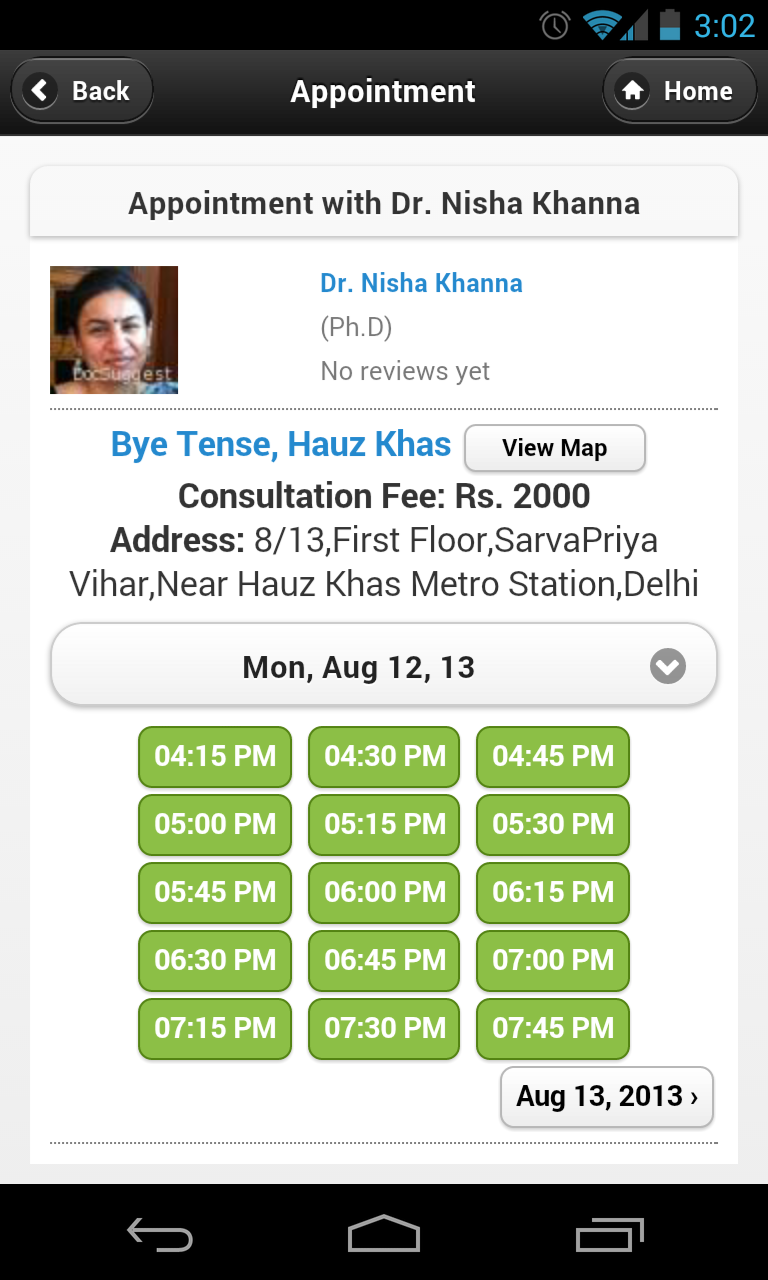The image size is (768, 1280).
Task: Select the 07:30 PM slot
Action: pyautogui.click(x=384, y=1028)
